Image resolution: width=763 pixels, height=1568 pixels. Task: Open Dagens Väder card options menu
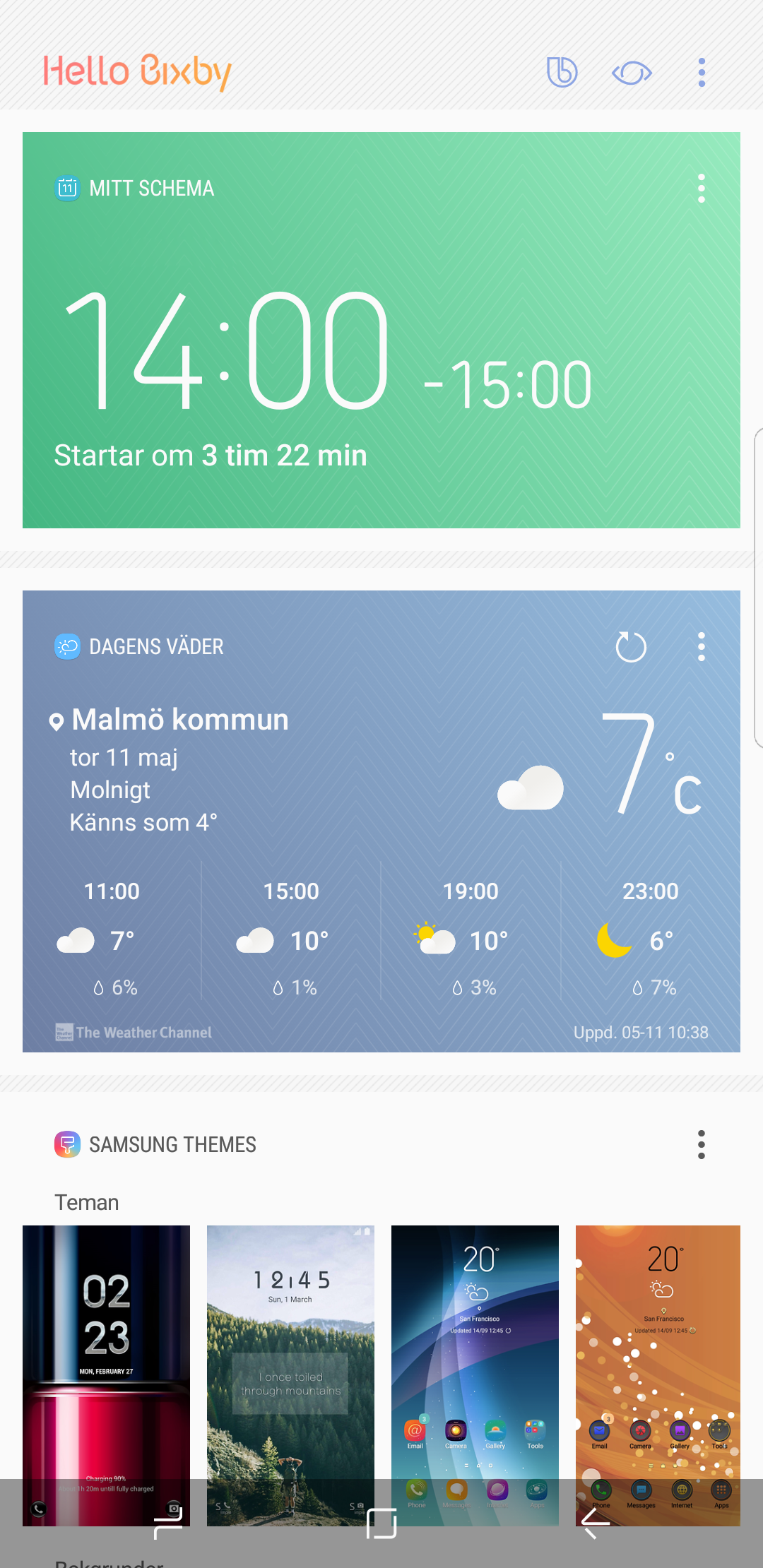pyautogui.click(x=702, y=647)
